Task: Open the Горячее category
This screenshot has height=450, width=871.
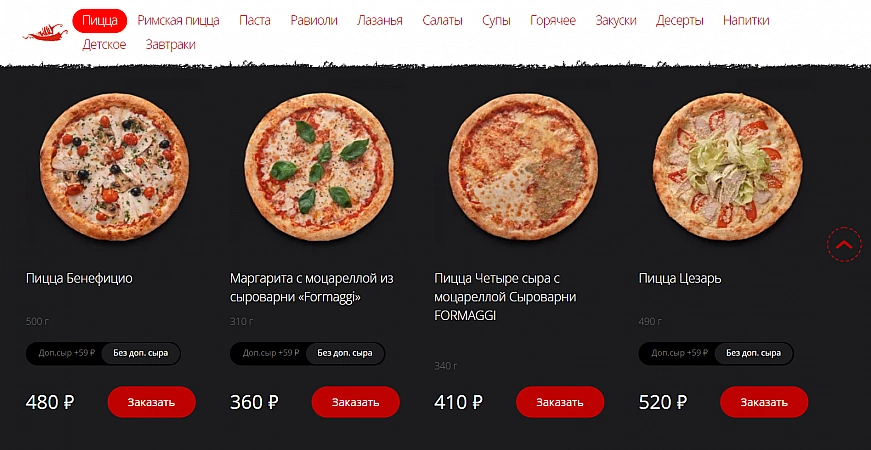Action: 553,20
